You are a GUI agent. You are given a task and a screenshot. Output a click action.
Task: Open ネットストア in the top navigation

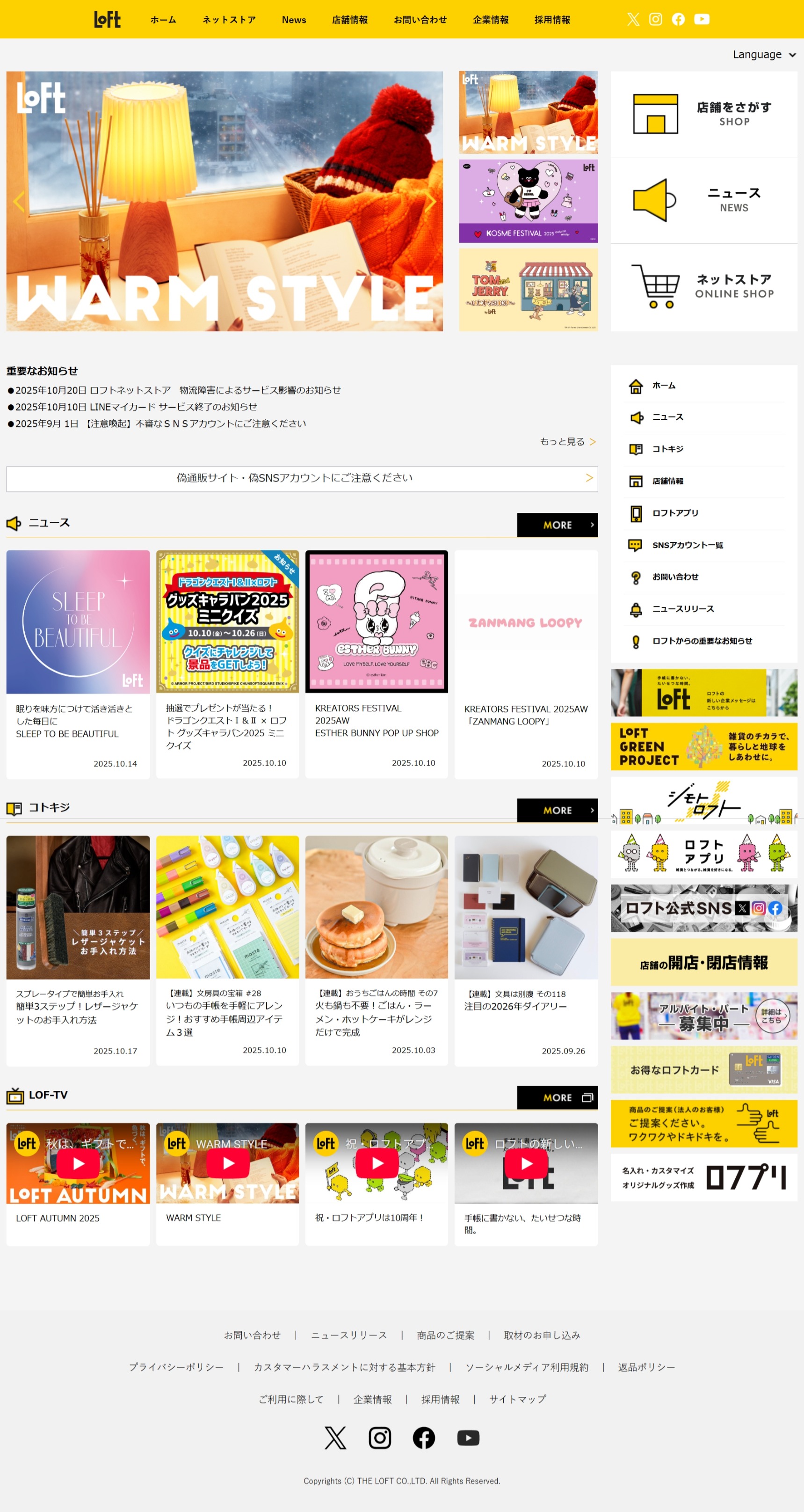tap(229, 19)
